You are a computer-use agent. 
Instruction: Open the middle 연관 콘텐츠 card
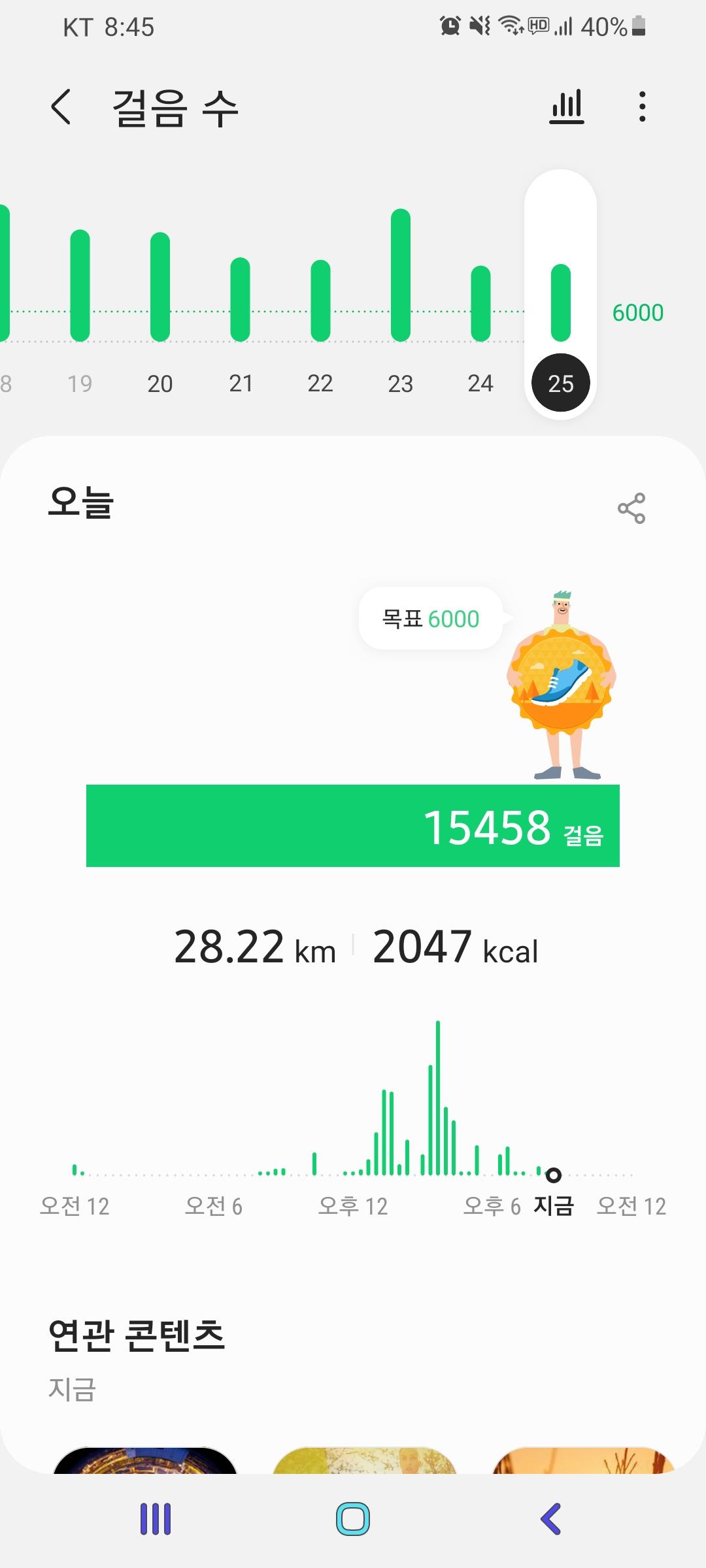pos(364,1460)
